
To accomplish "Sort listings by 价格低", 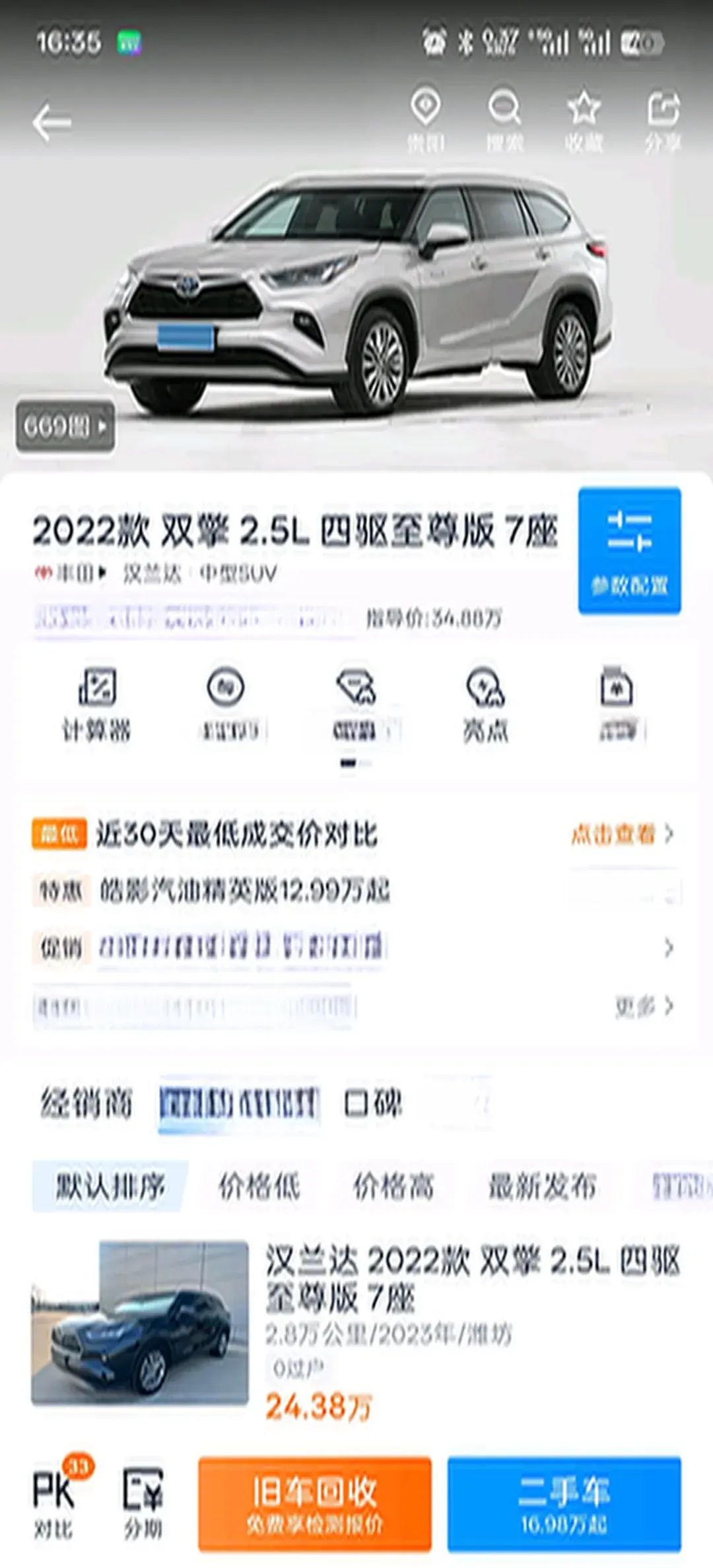I will 259,1186.
